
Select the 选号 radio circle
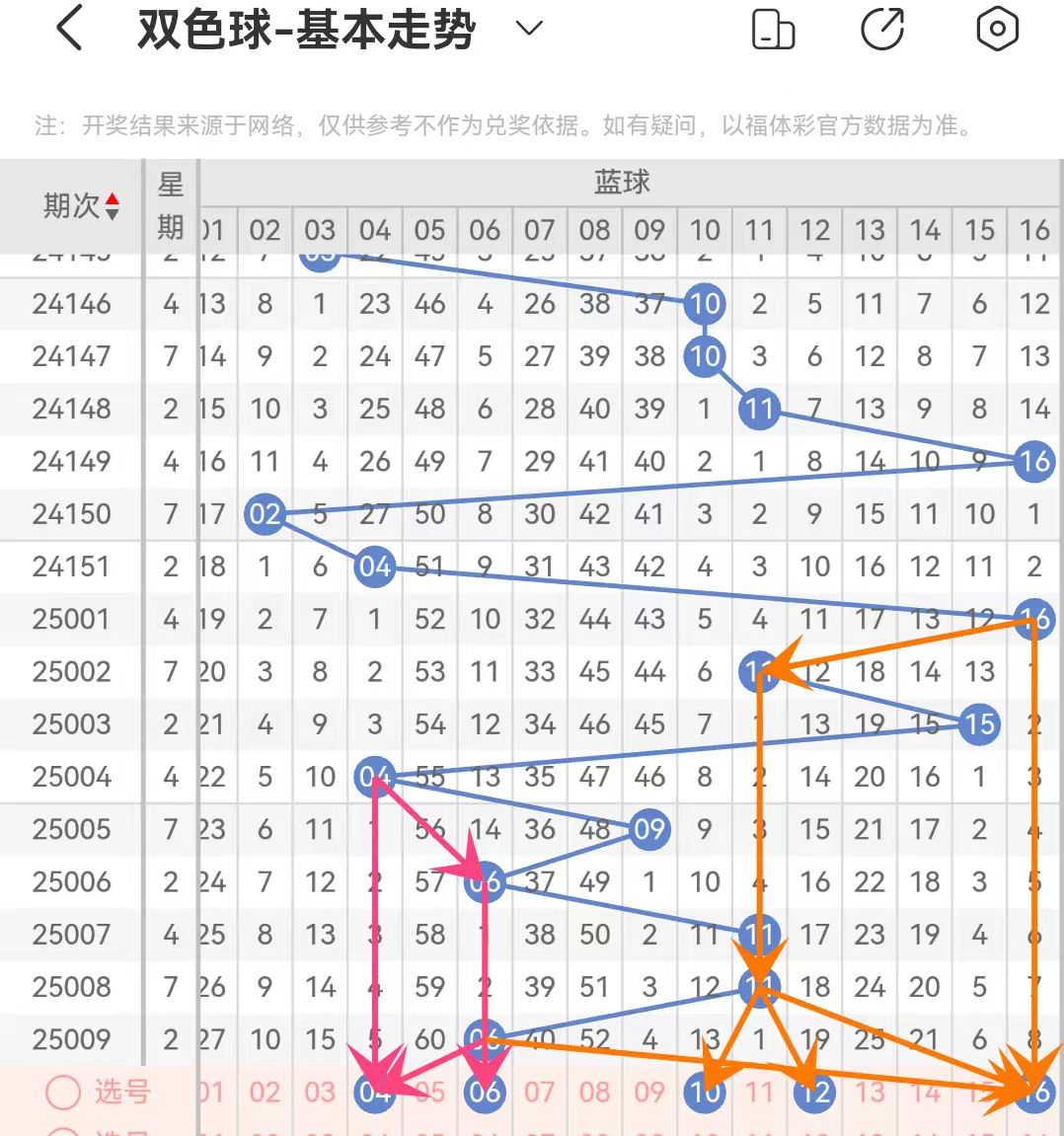point(63,1093)
